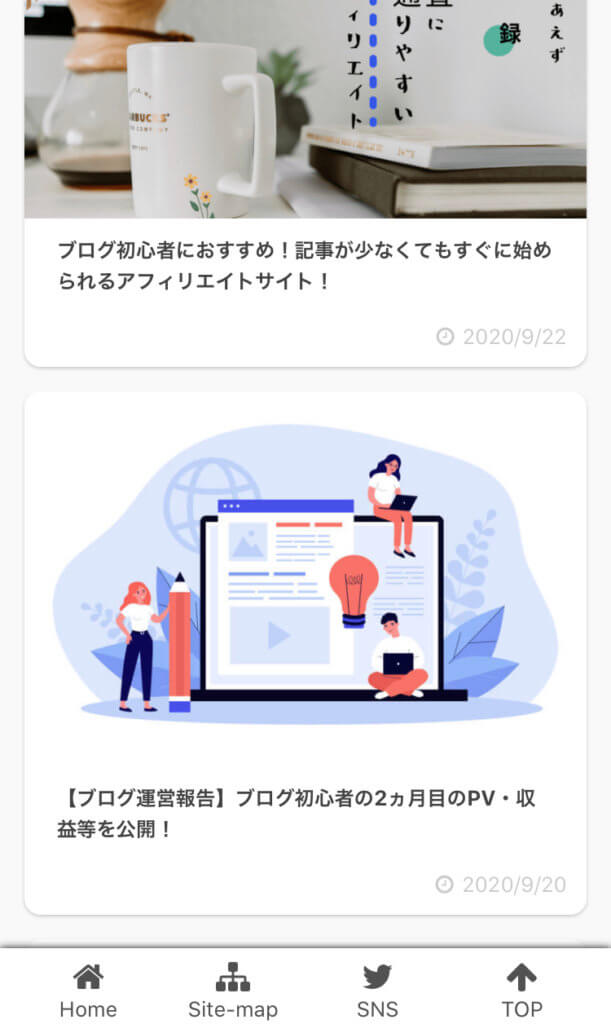
Task: Open the blog operation report second month article
Action: 304,813
